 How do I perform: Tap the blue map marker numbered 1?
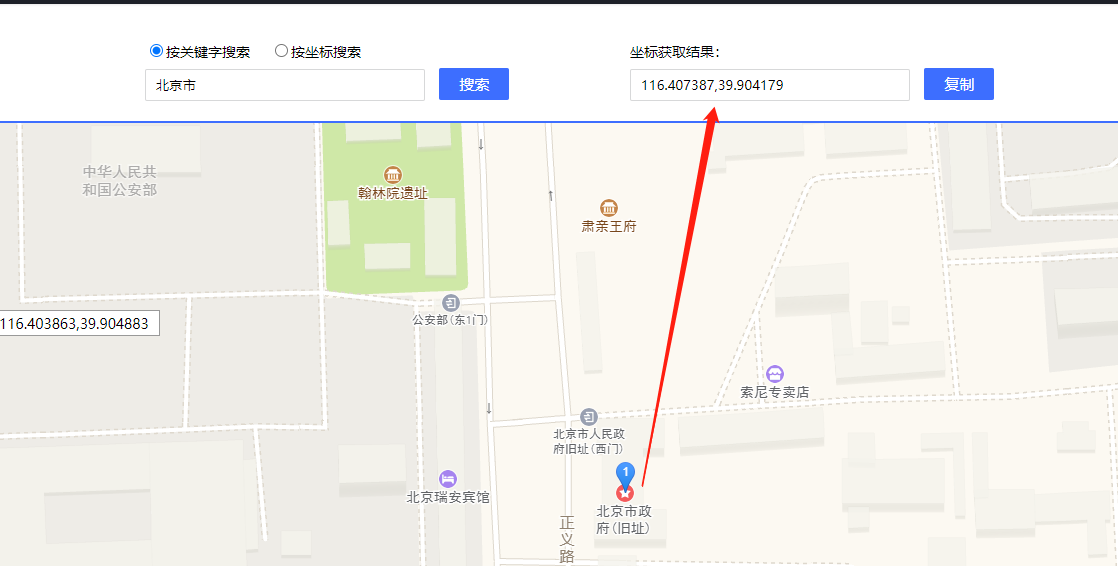coord(625,474)
